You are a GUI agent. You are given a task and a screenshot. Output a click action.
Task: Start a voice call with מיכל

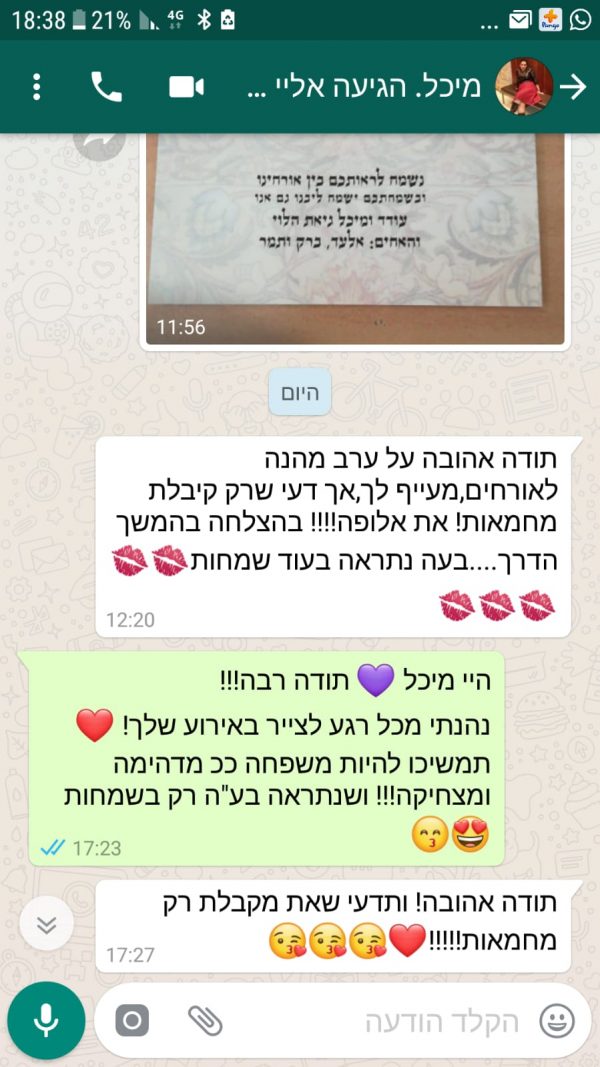click(x=106, y=87)
